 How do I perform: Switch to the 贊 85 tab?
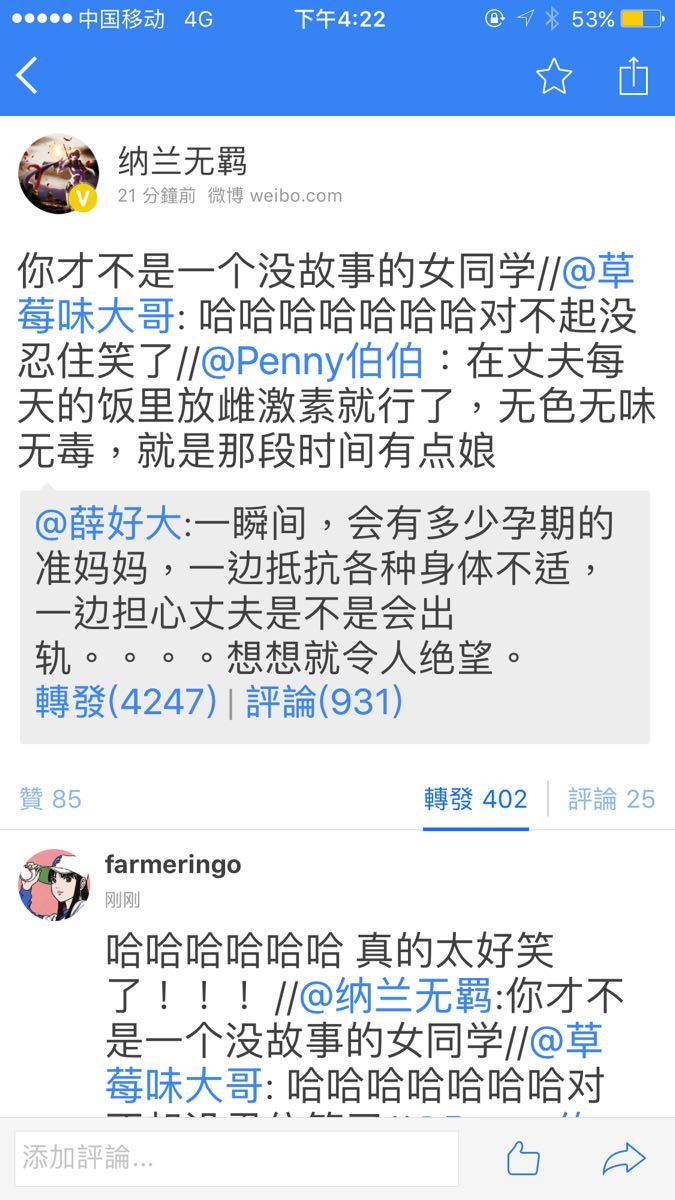coord(50,798)
